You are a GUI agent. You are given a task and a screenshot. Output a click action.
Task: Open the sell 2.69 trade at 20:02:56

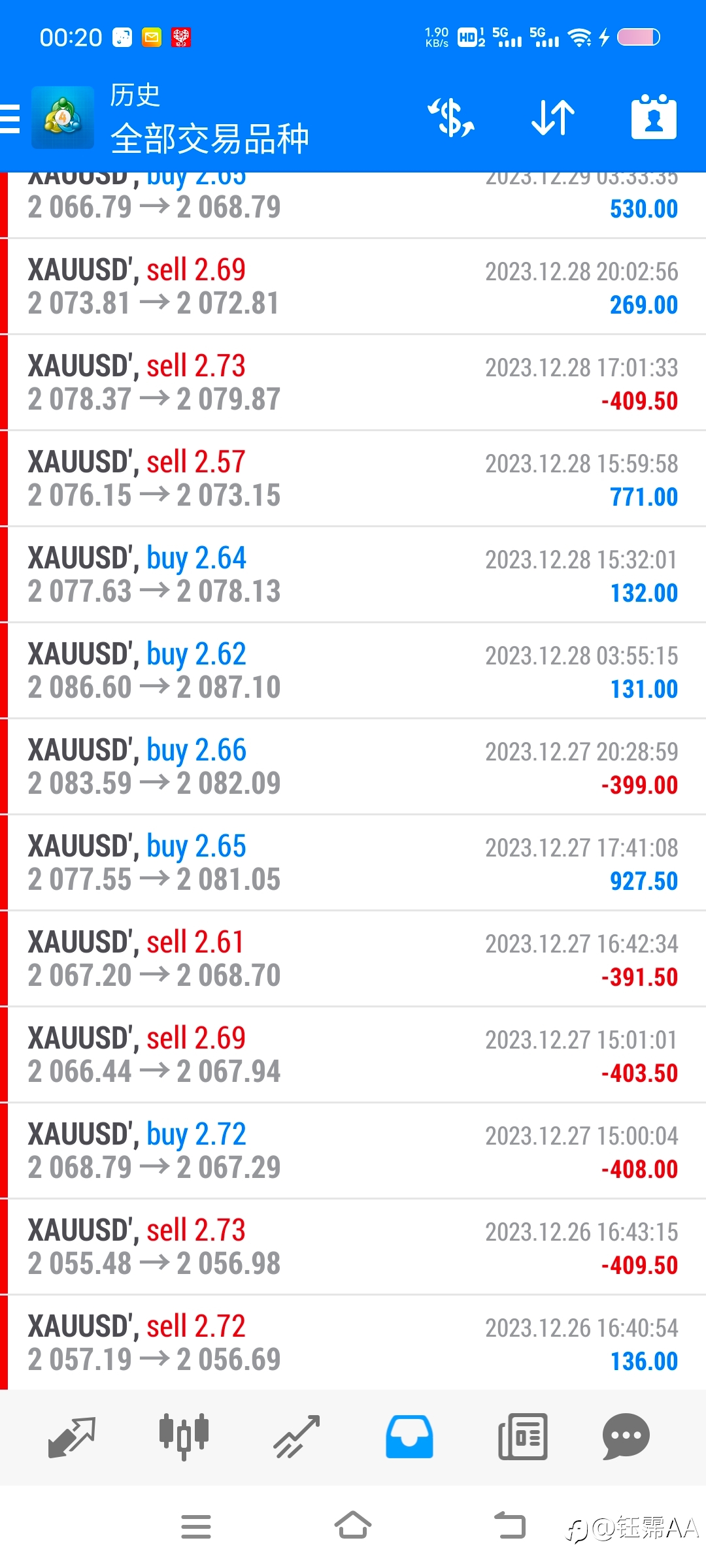click(353, 287)
